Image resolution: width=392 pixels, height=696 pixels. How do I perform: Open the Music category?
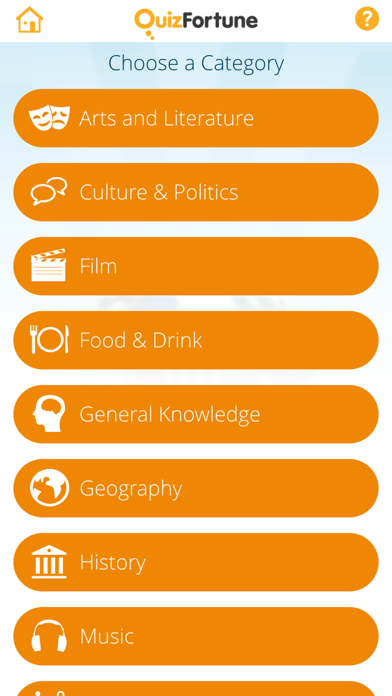[x=196, y=636]
